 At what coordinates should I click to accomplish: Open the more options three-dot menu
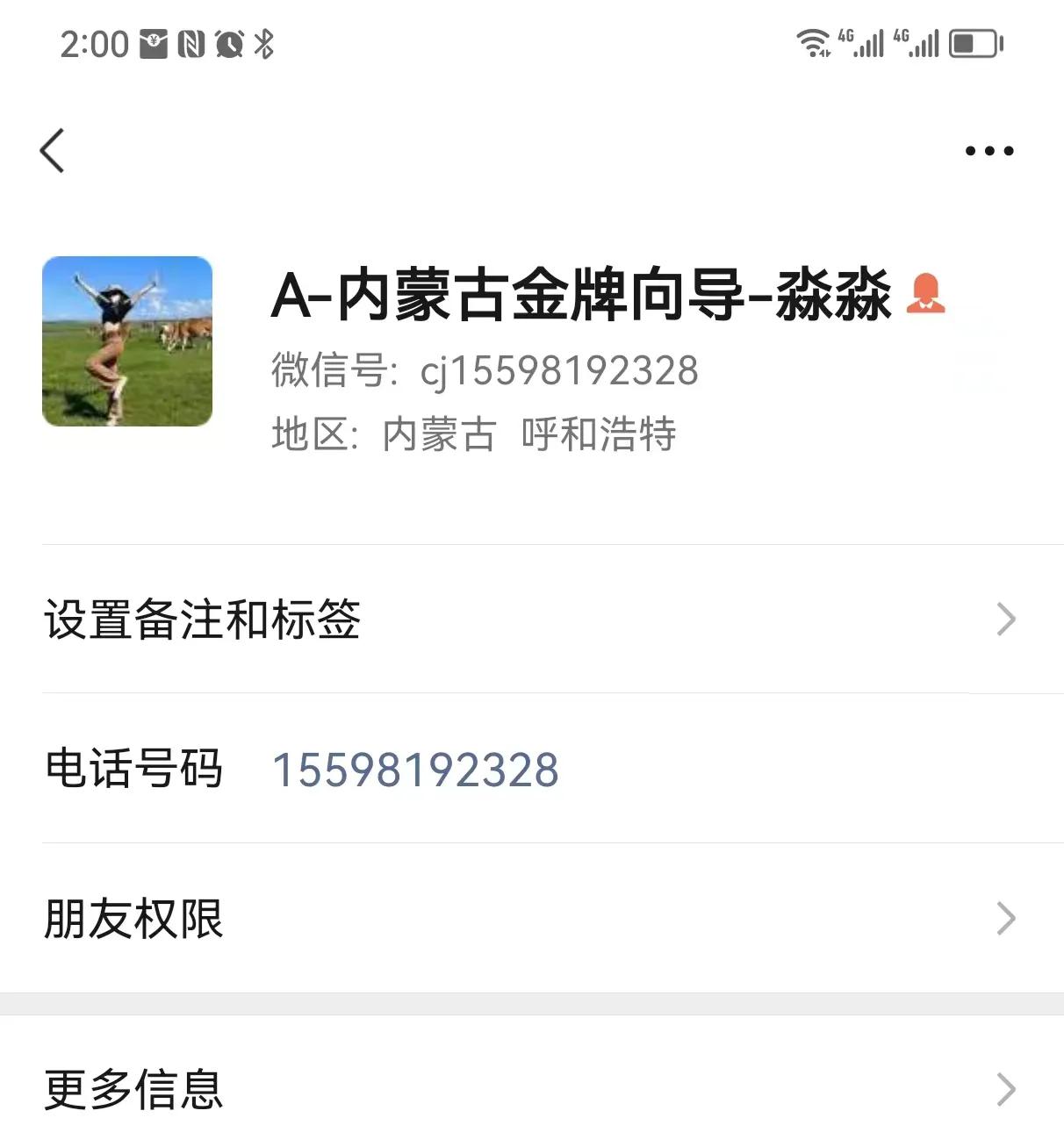point(988,149)
